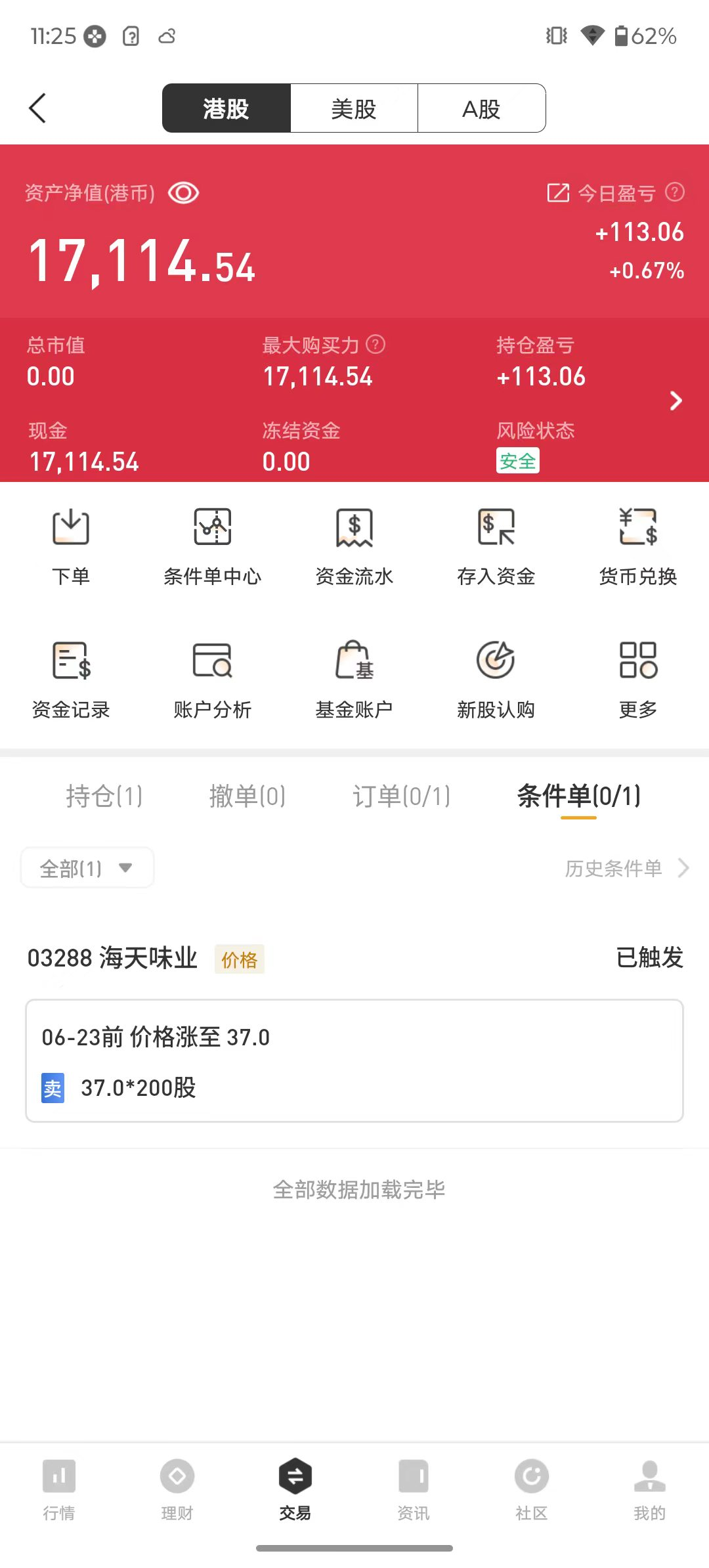View 历史条件单 history
This screenshot has height=1568, width=709.
click(626, 868)
